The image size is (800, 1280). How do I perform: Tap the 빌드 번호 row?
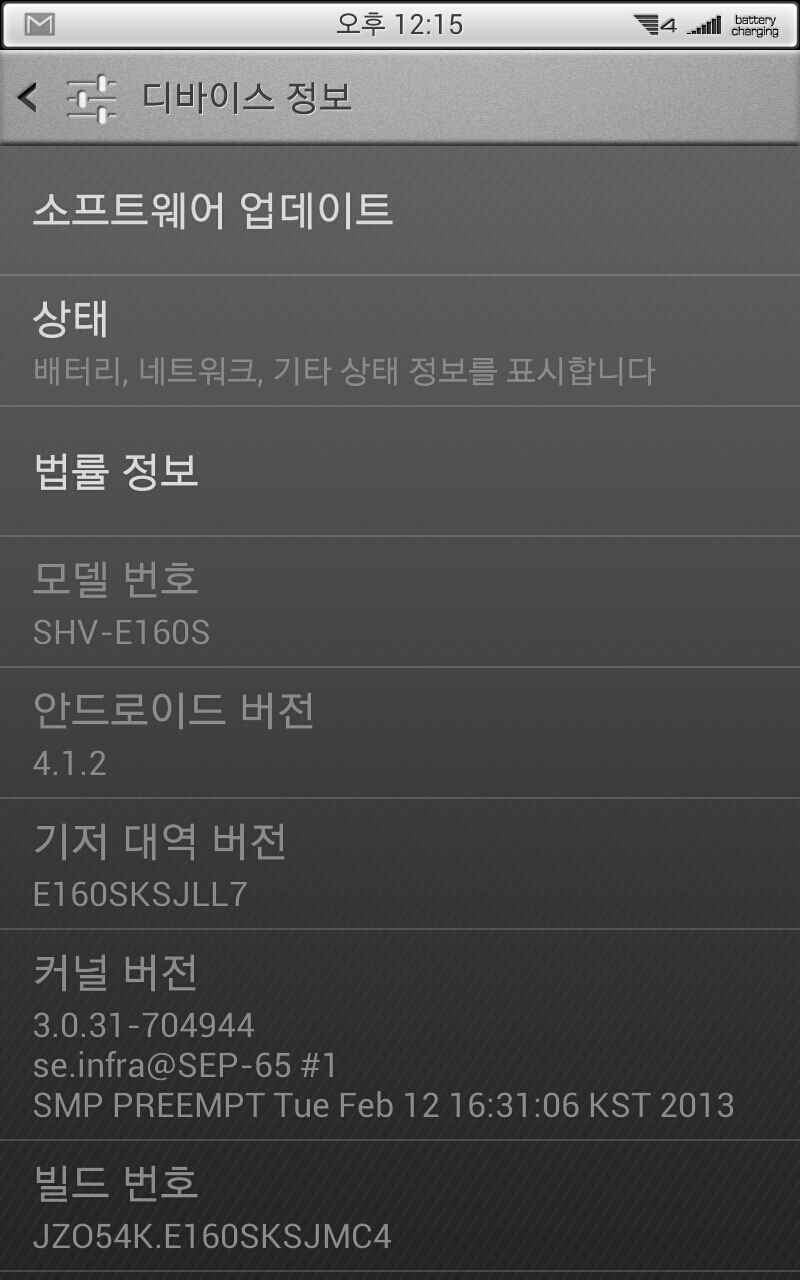point(400,1207)
